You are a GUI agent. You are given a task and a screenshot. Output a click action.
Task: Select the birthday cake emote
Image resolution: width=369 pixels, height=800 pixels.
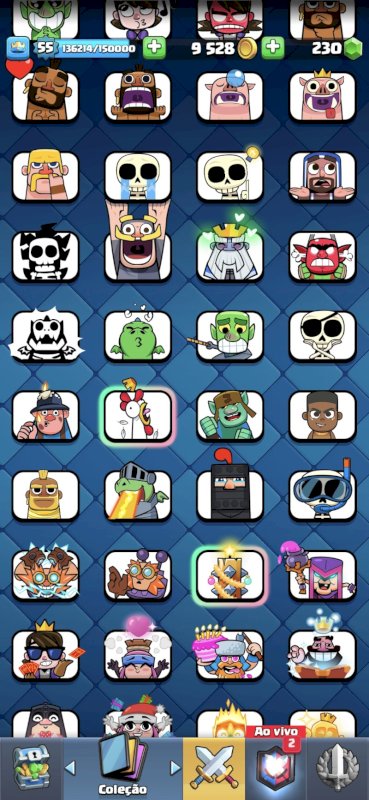click(x=230, y=655)
